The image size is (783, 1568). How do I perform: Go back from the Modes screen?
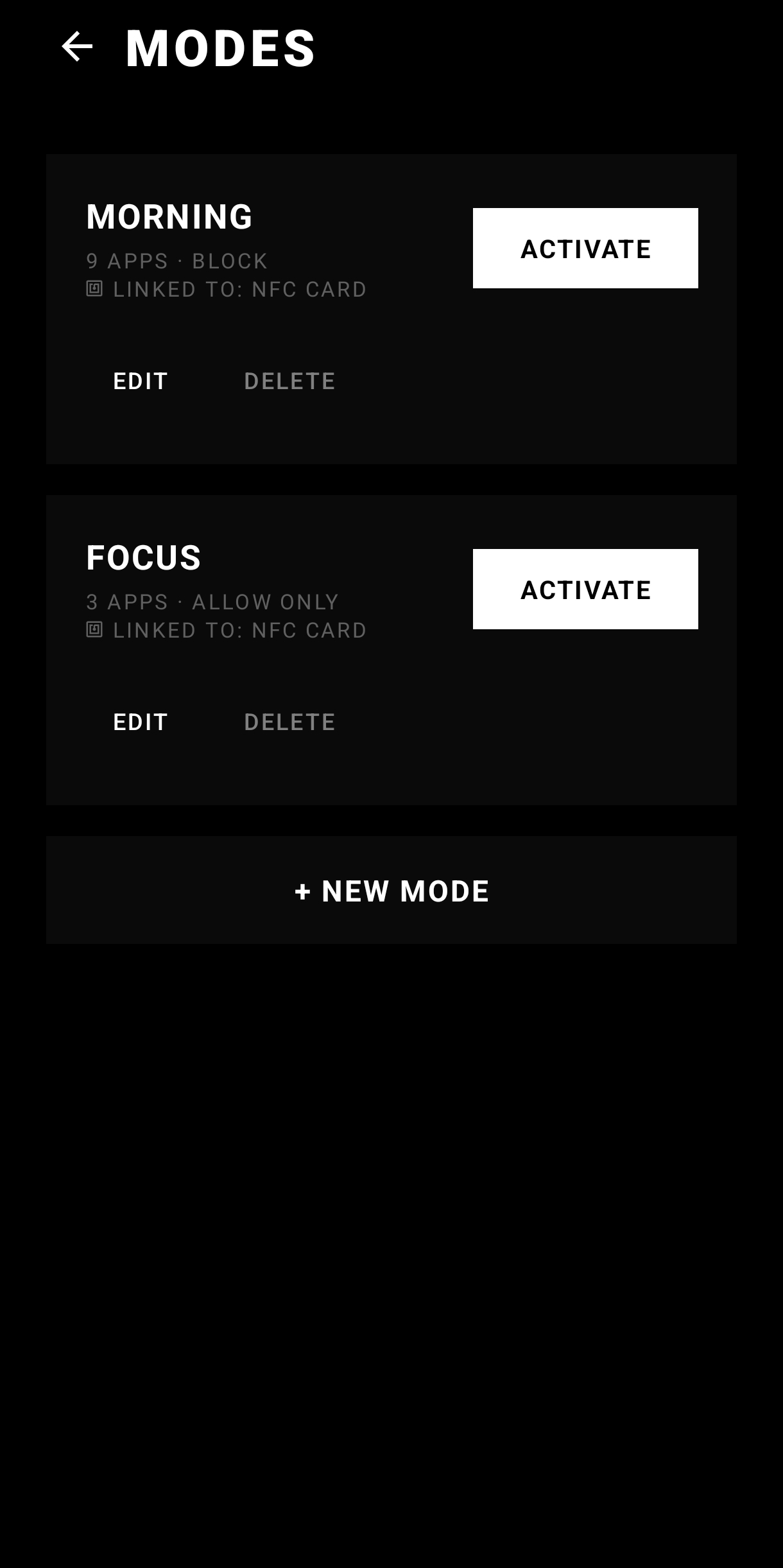pos(77,48)
